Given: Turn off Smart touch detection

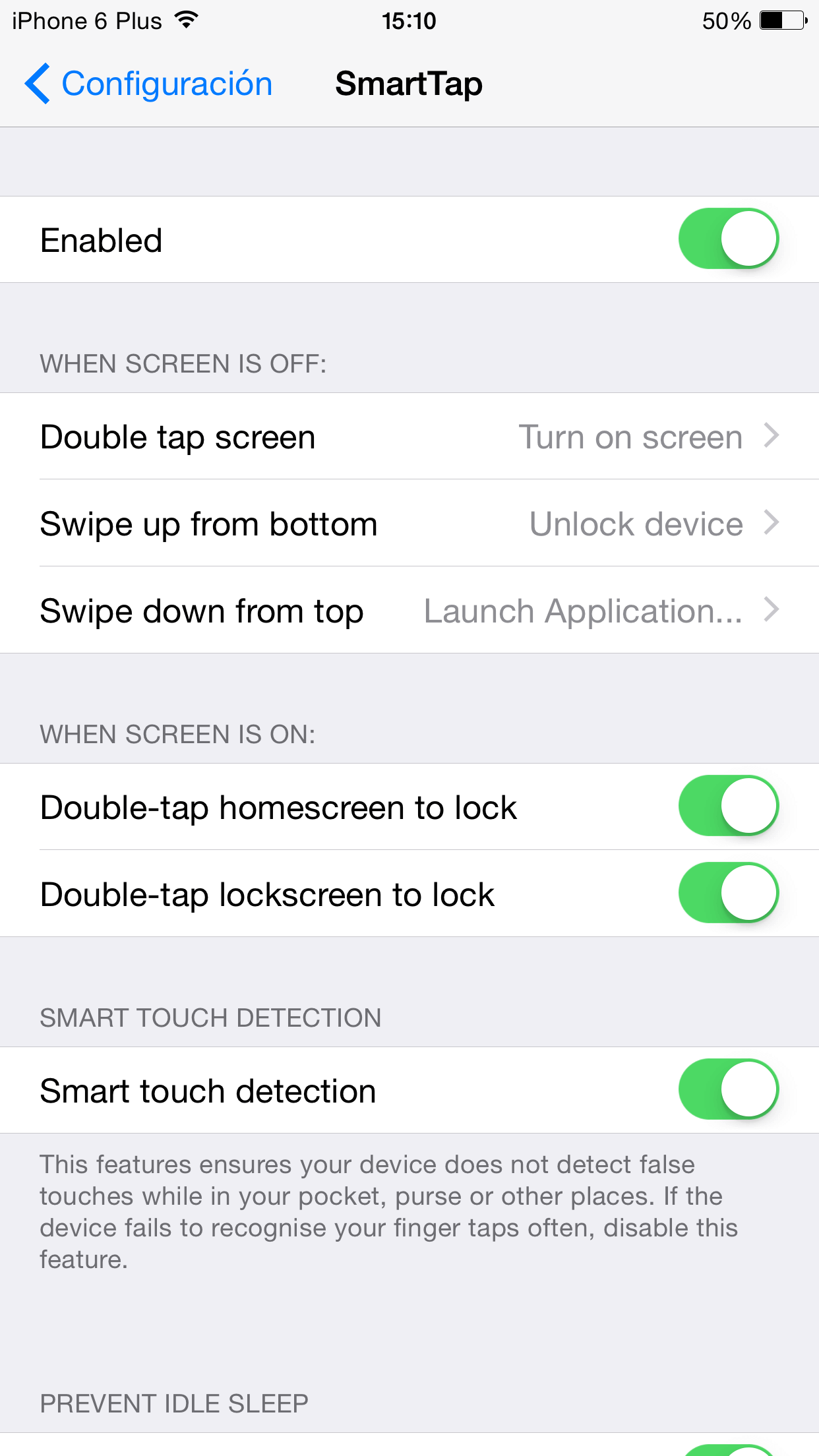Looking at the screenshot, I should [728, 1089].
